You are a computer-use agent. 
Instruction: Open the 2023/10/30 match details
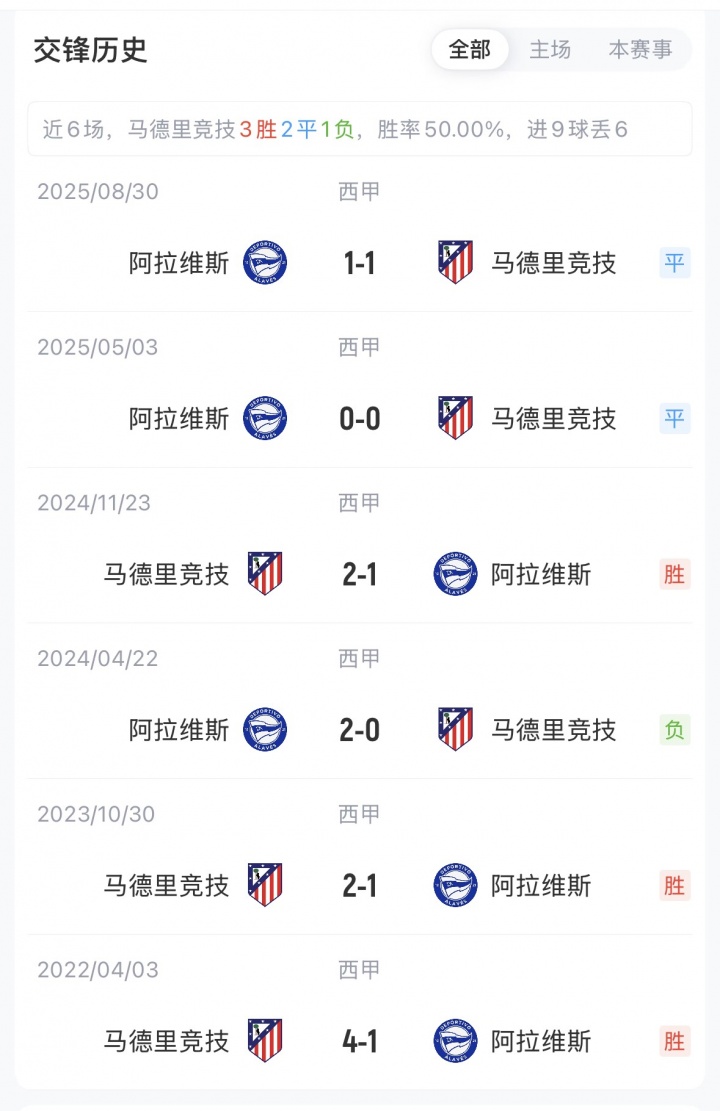click(360, 886)
